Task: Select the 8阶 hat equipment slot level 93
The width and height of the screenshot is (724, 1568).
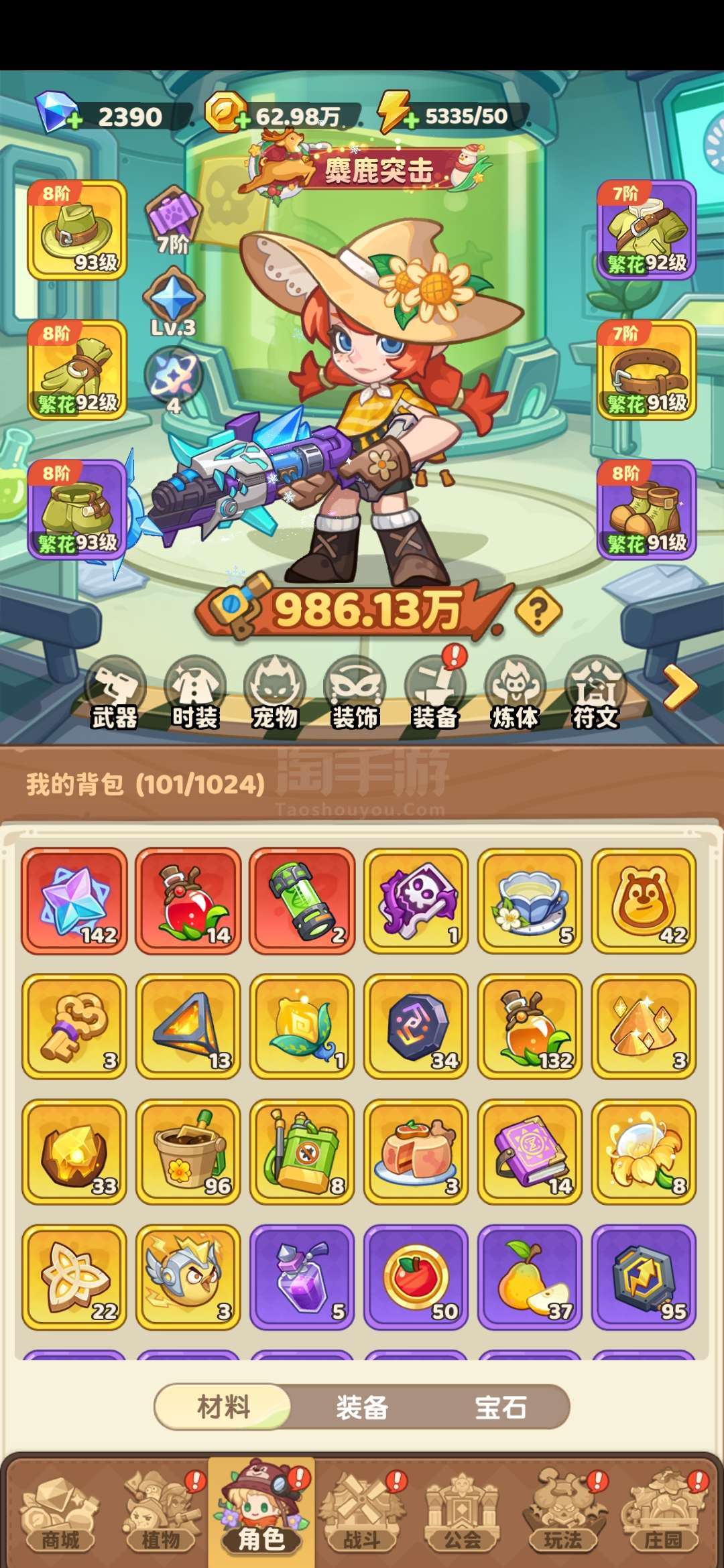Action: tap(77, 230)
